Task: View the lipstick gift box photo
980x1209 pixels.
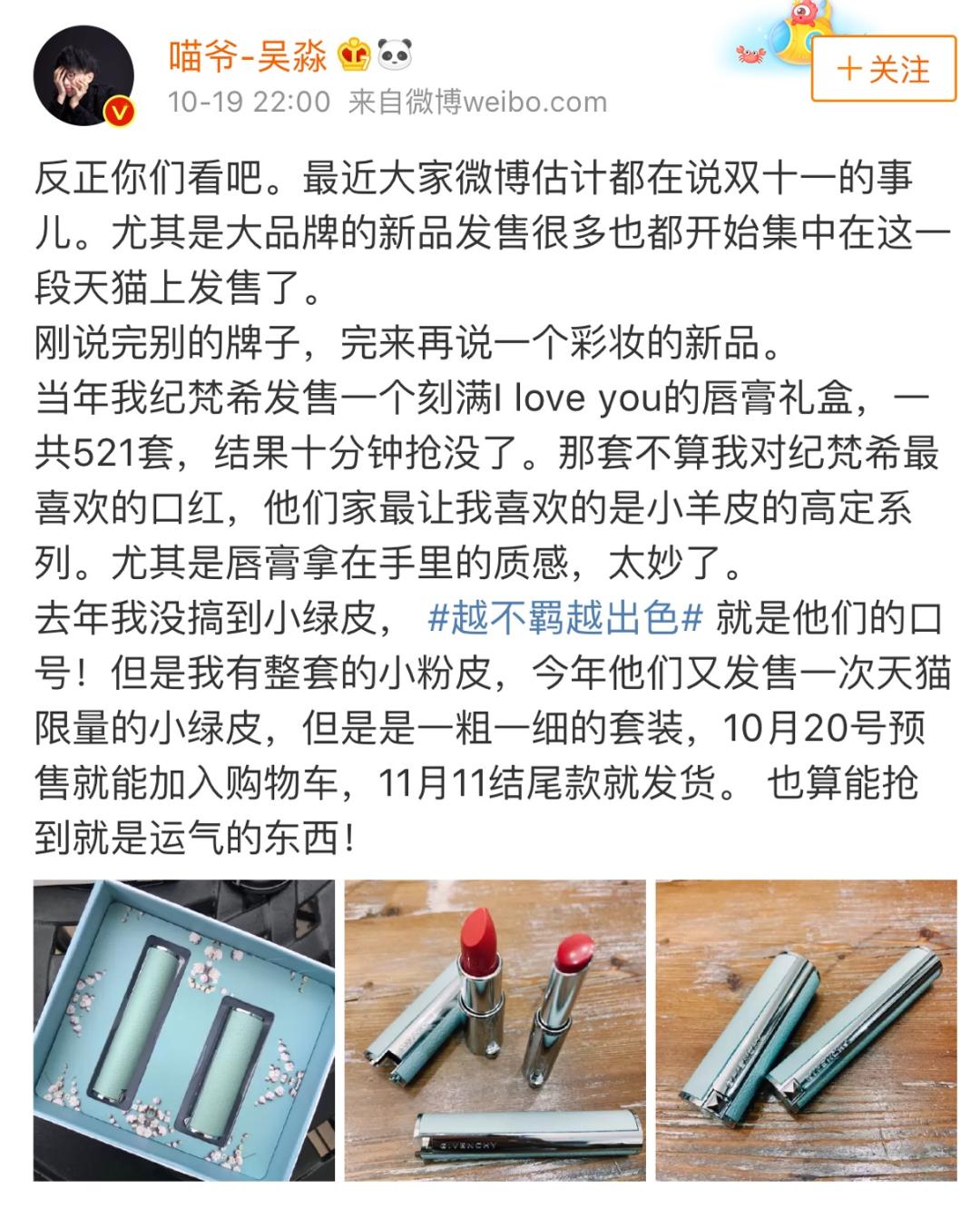Action: (183, 1029)
